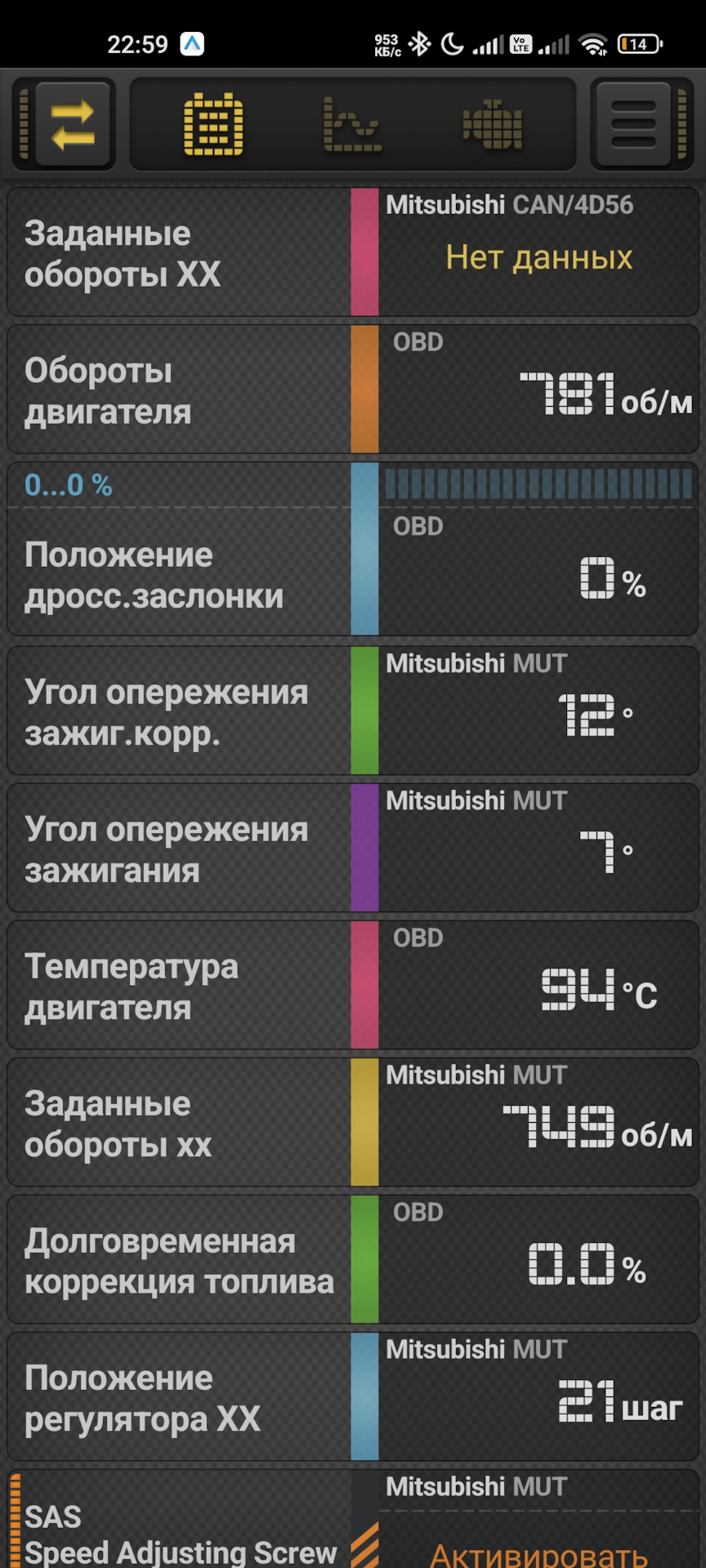Tap the connection arrows button
706x1568 pixels.
click(x=73, y=124)
